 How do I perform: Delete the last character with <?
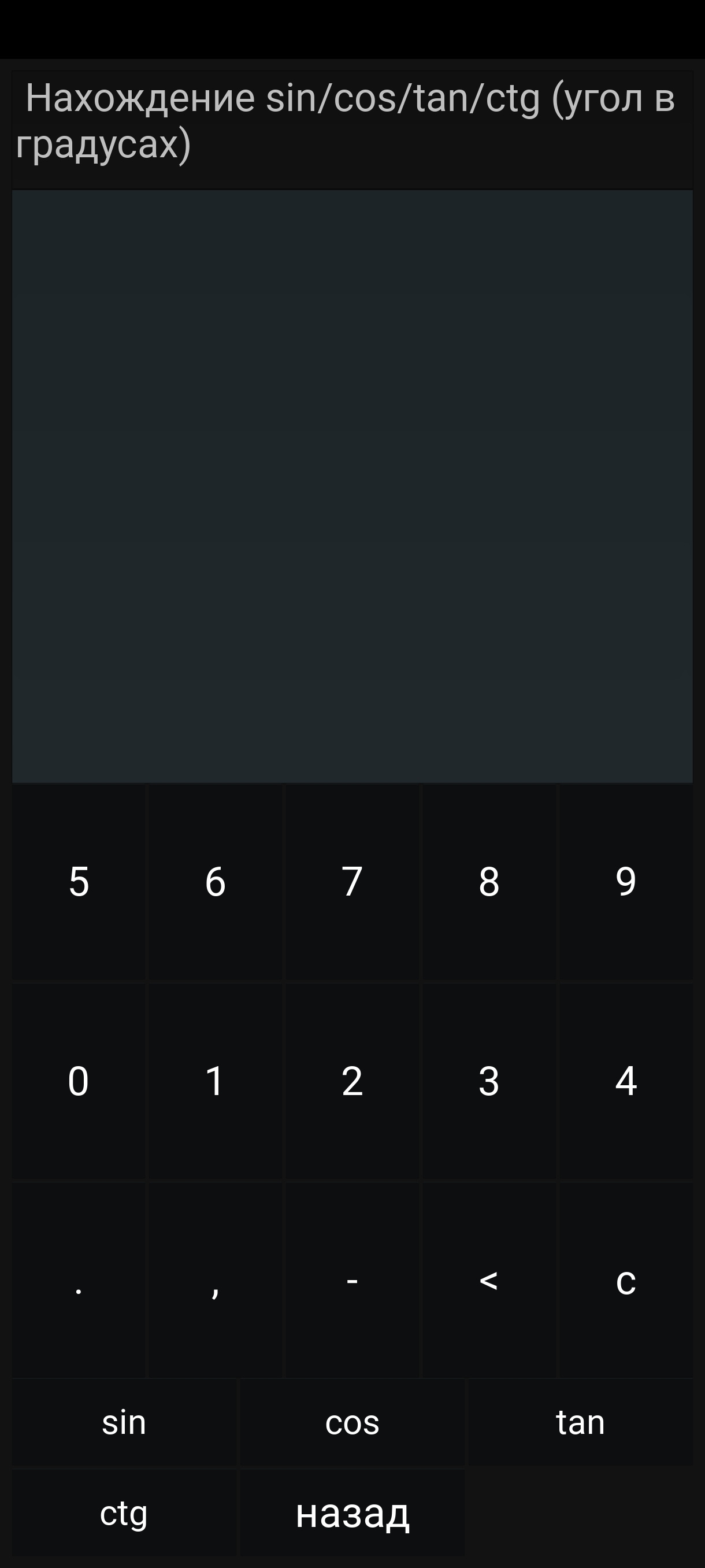tap(489, 1281)
